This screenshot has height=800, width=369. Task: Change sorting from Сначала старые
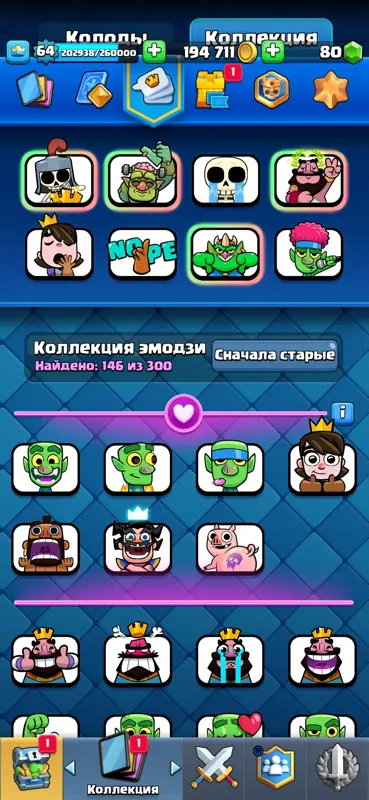point(275,355)
